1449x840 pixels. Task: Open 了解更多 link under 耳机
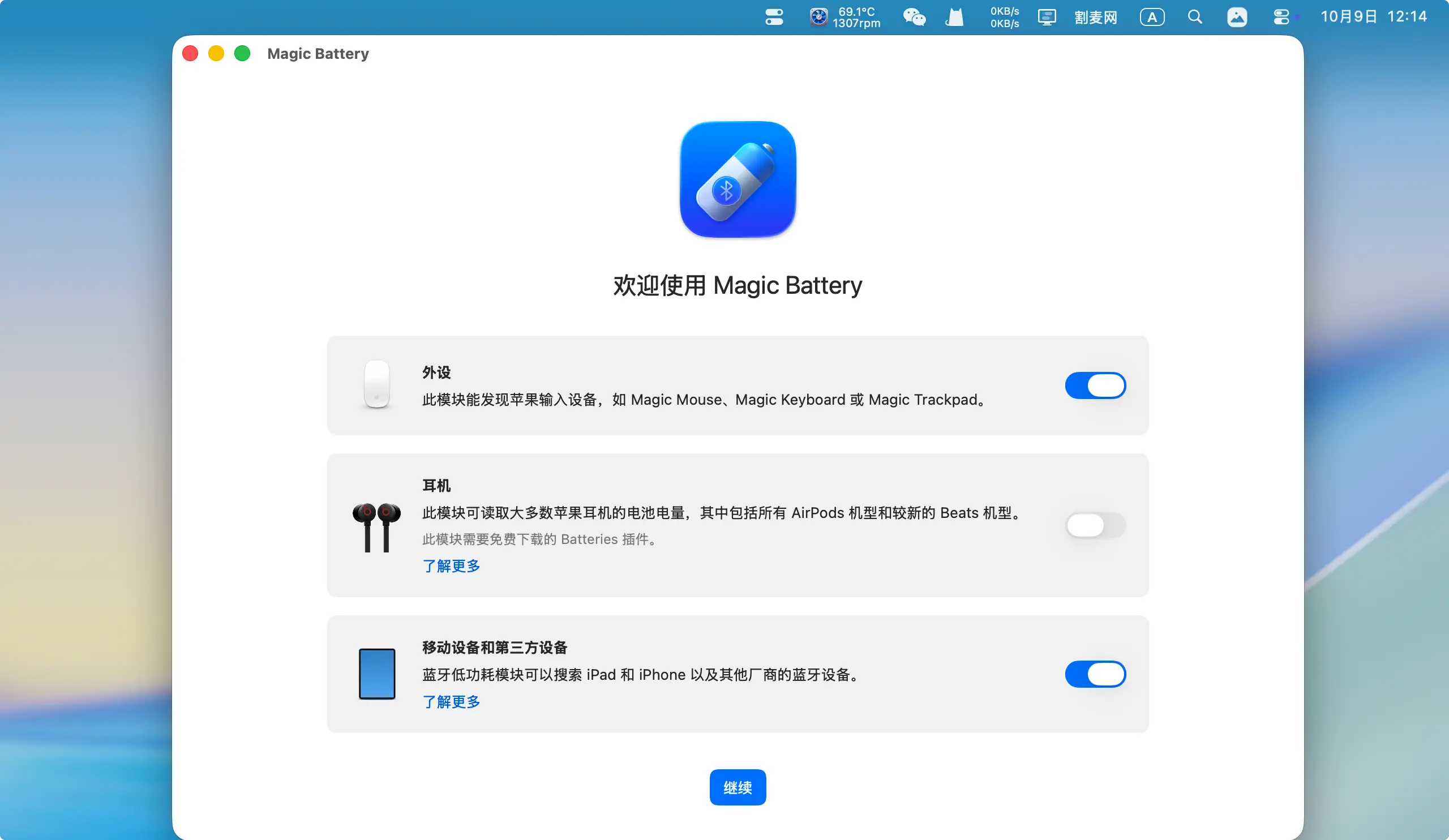tap(451, 565)
